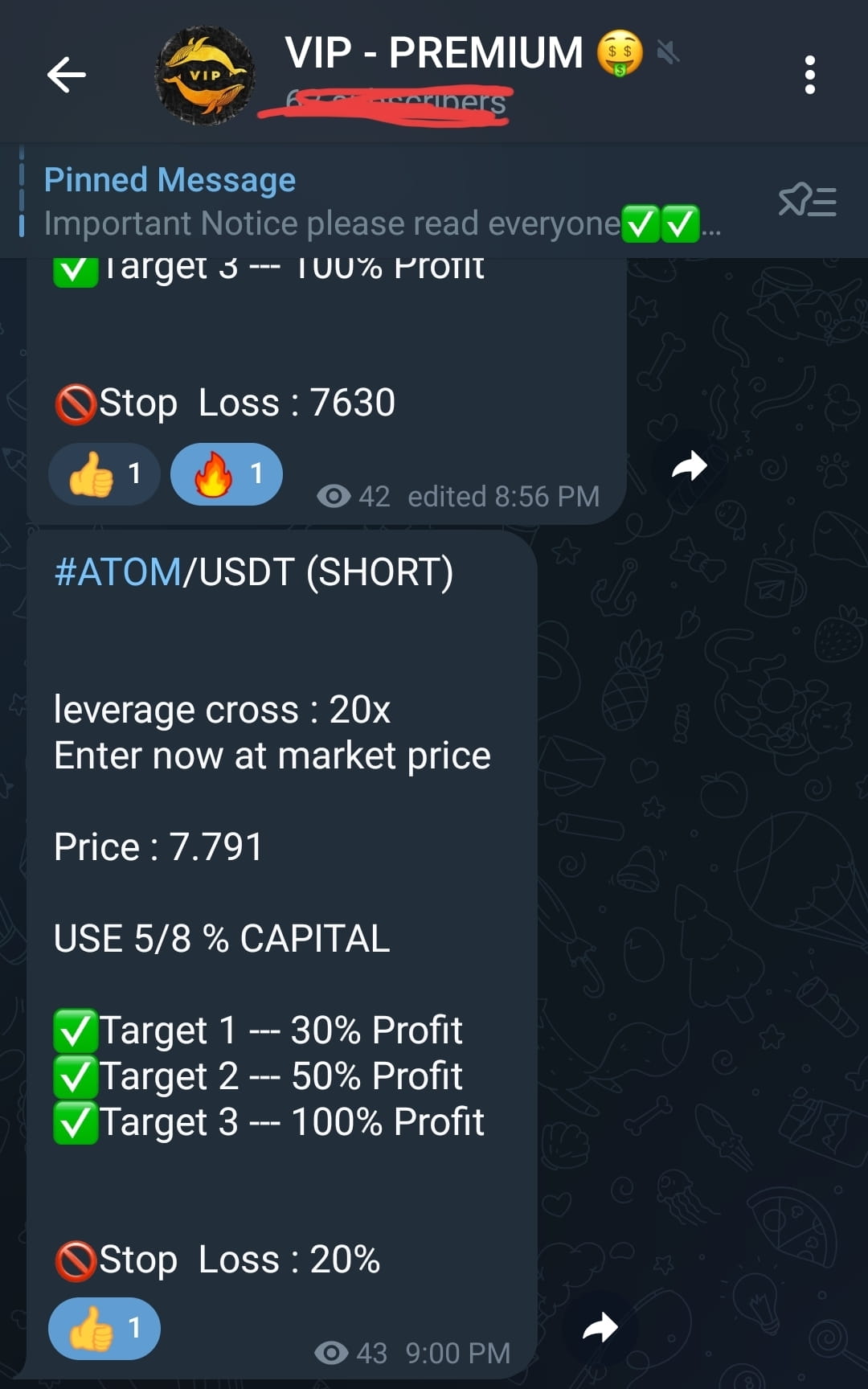Tap the edited 8:56 PM timestamp
Viewport: 868px width, 1389px height.
(x=505, y=496)
